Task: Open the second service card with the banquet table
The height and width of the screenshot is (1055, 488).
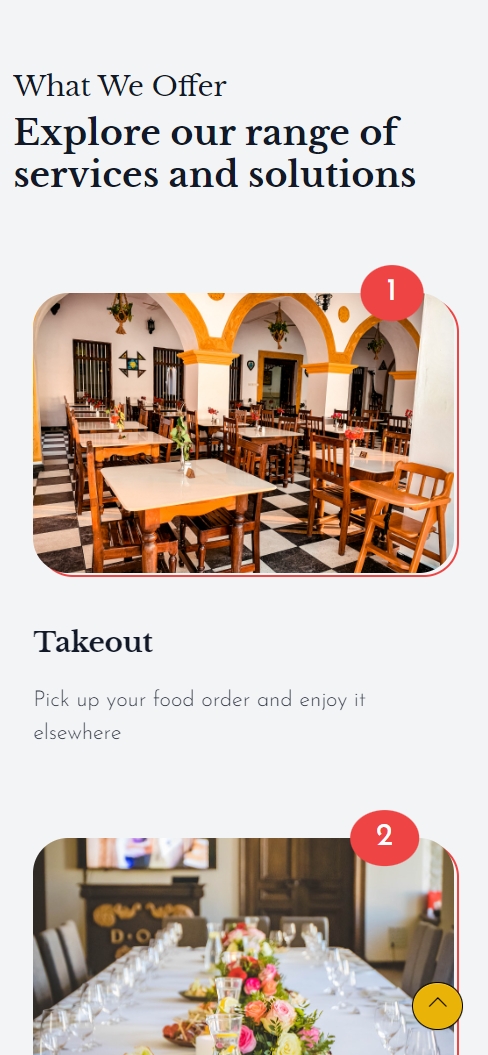Action: coord(245,946)
